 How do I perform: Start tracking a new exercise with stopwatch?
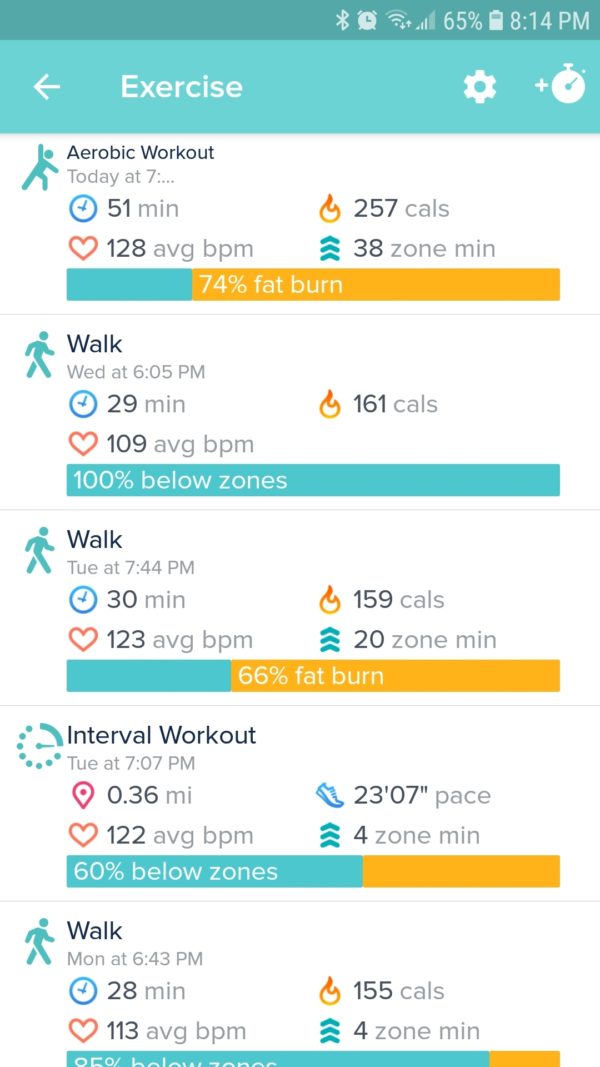click(561, 86)
